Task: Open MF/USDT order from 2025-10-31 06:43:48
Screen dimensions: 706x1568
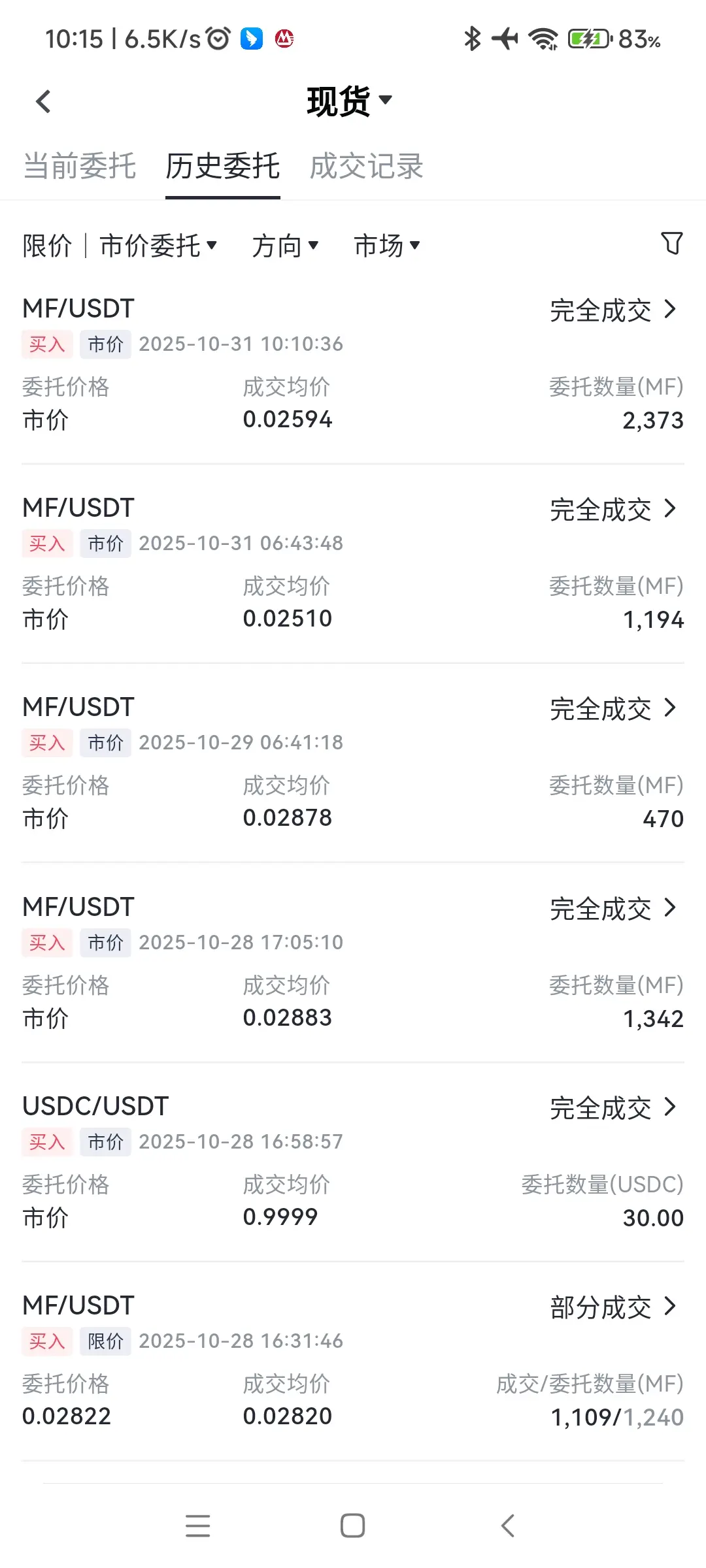Action: tap(613, 509)
